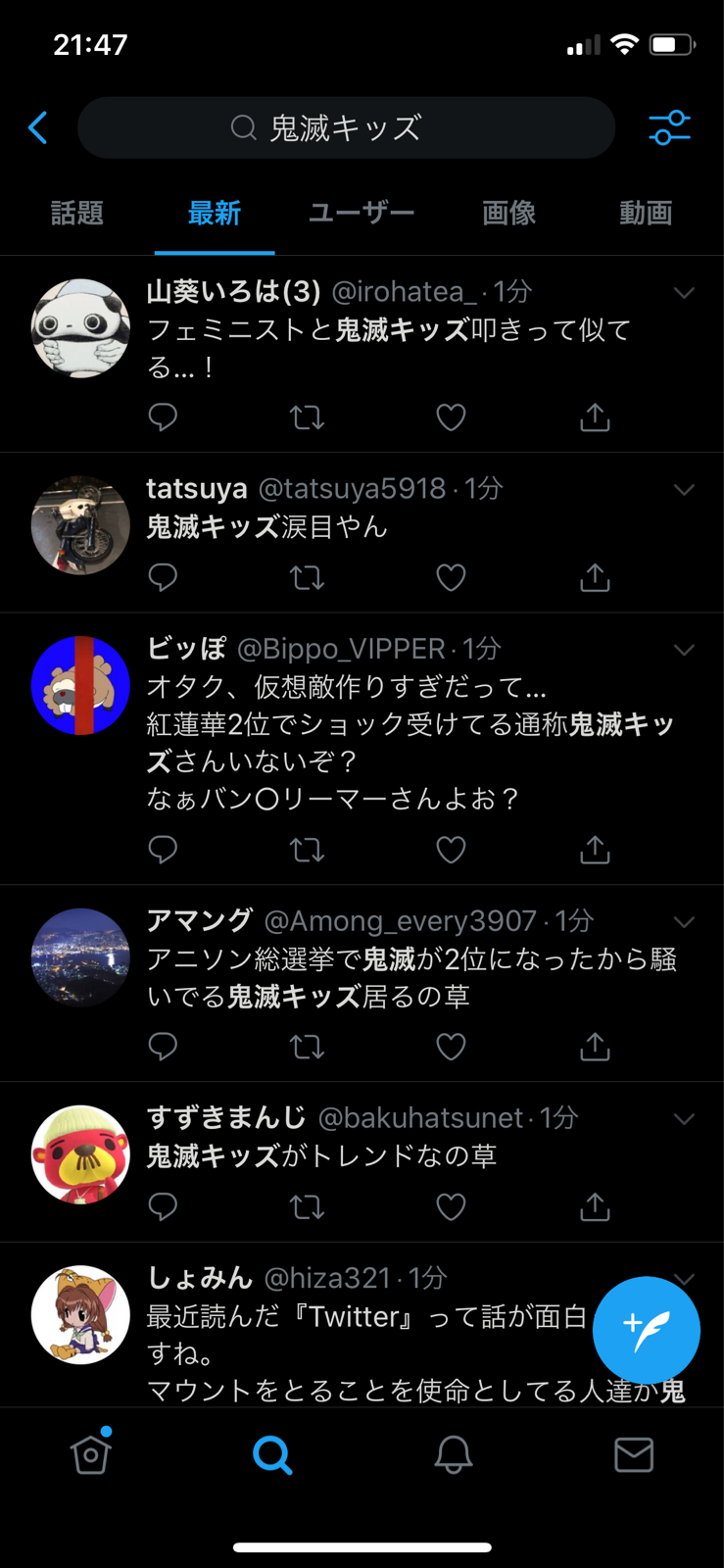Like すずきまんじ's tweet

click(x=451, y=1207)
